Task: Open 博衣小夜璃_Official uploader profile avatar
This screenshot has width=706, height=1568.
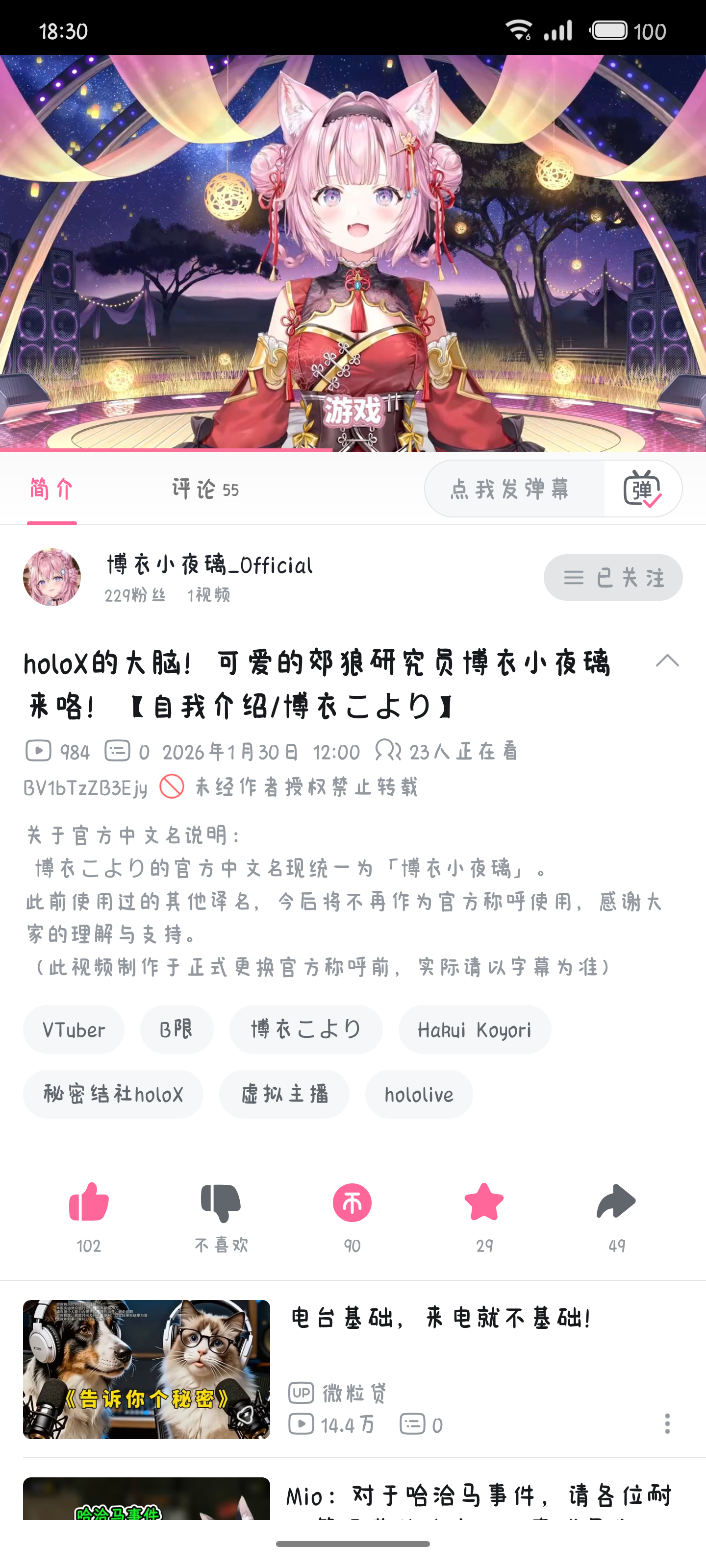Action: [52, 577]
